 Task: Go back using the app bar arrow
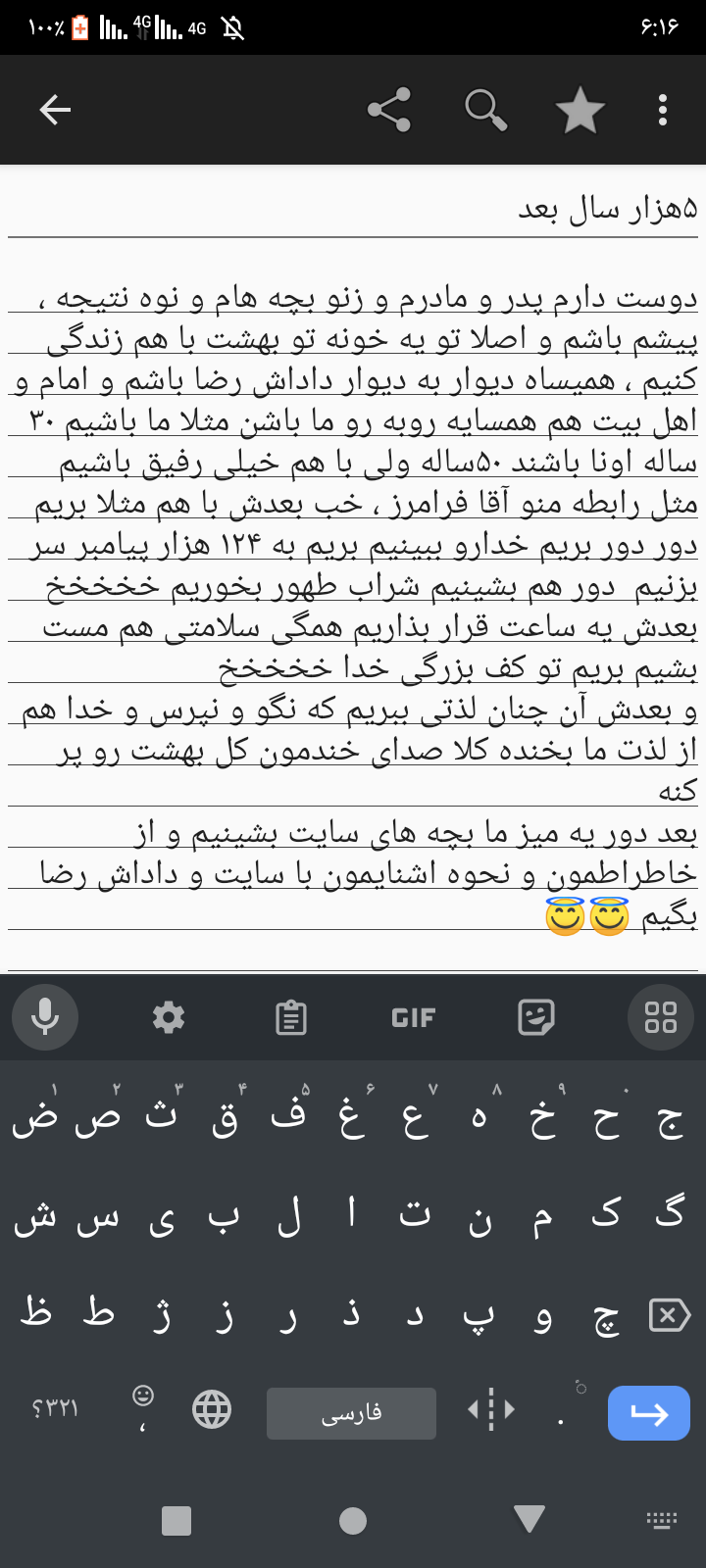[55, 110]
